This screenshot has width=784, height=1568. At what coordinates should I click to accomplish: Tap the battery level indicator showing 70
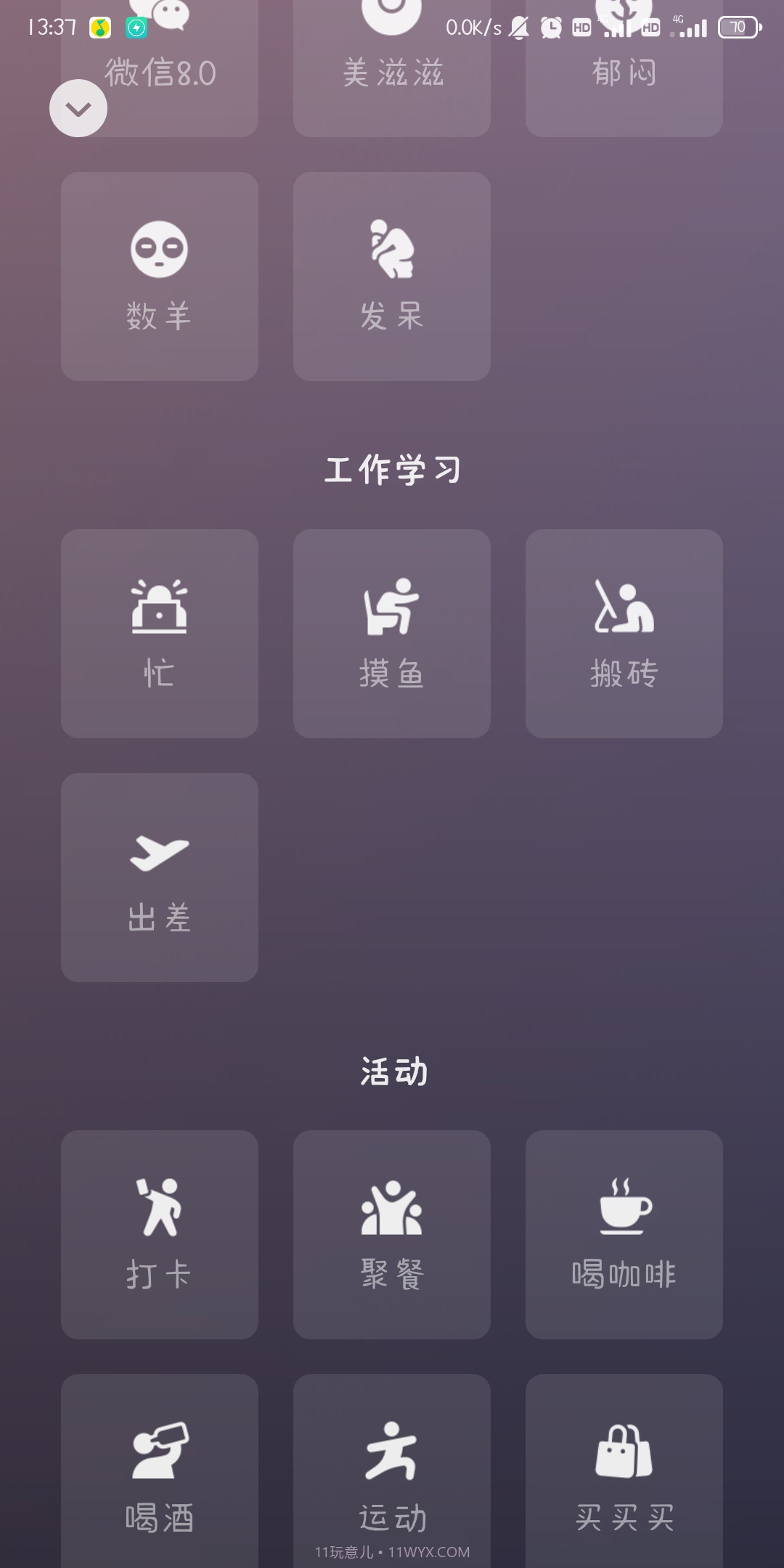737,27
